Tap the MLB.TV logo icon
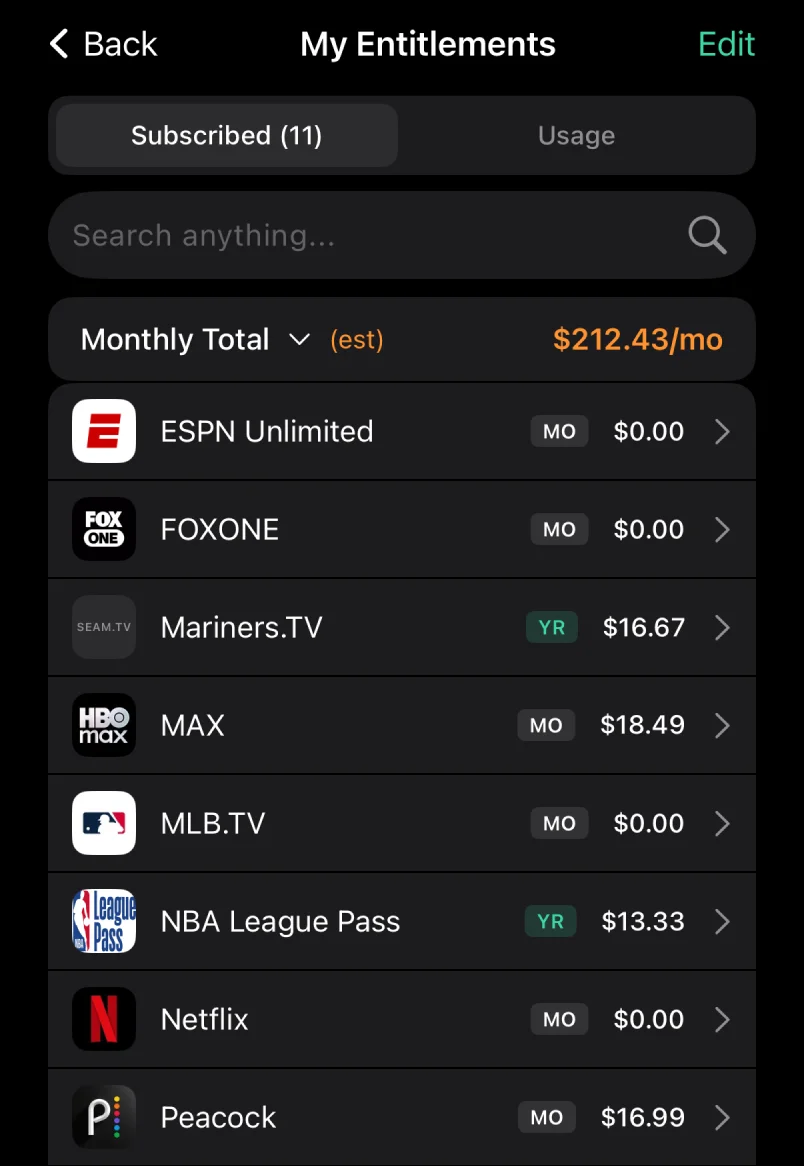This screenshot has height=1166, width=804. [x=103, y=823]
